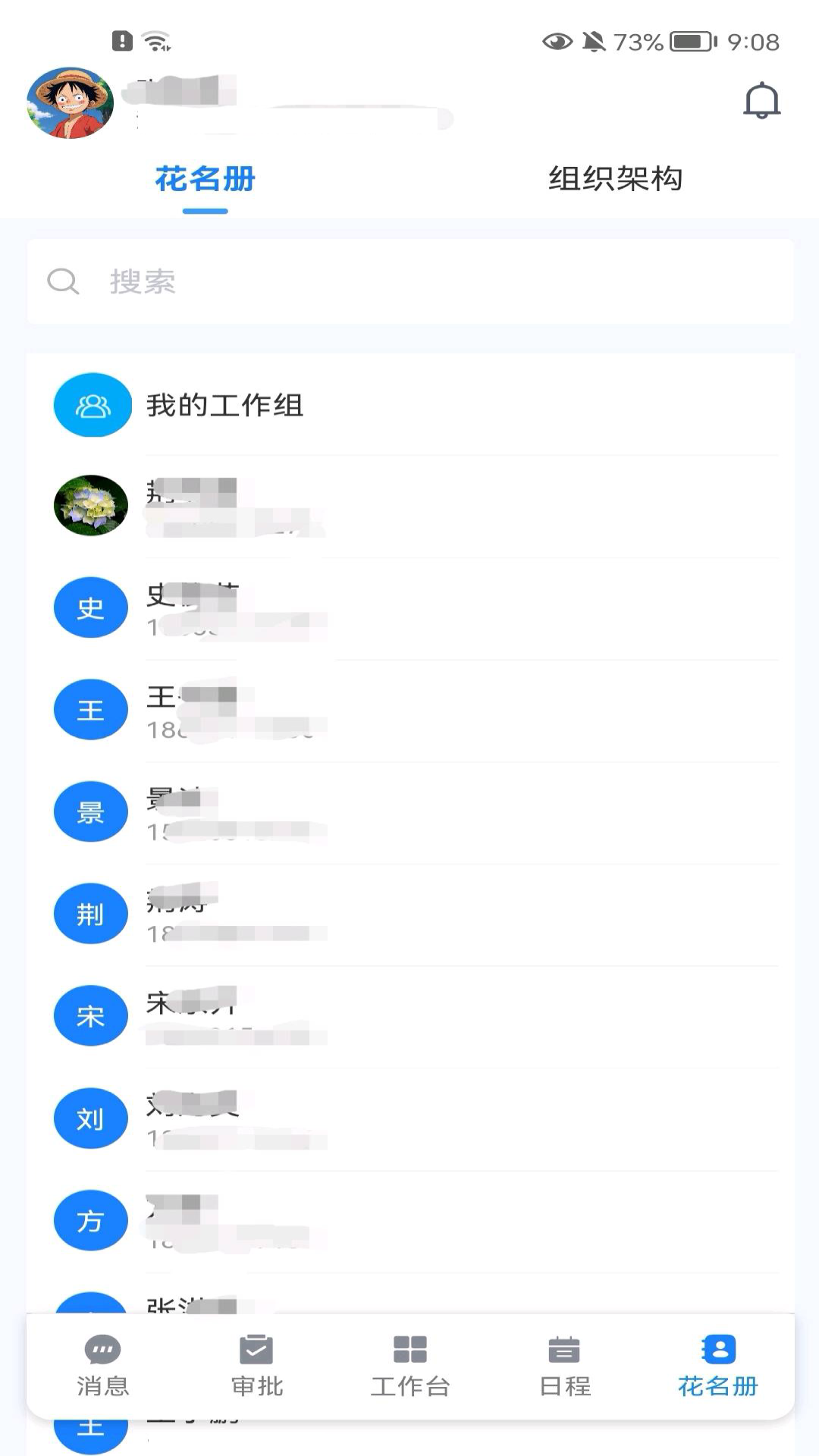Open your profile via the top-left avatar
819x1456 pixels.
[71, 103]
